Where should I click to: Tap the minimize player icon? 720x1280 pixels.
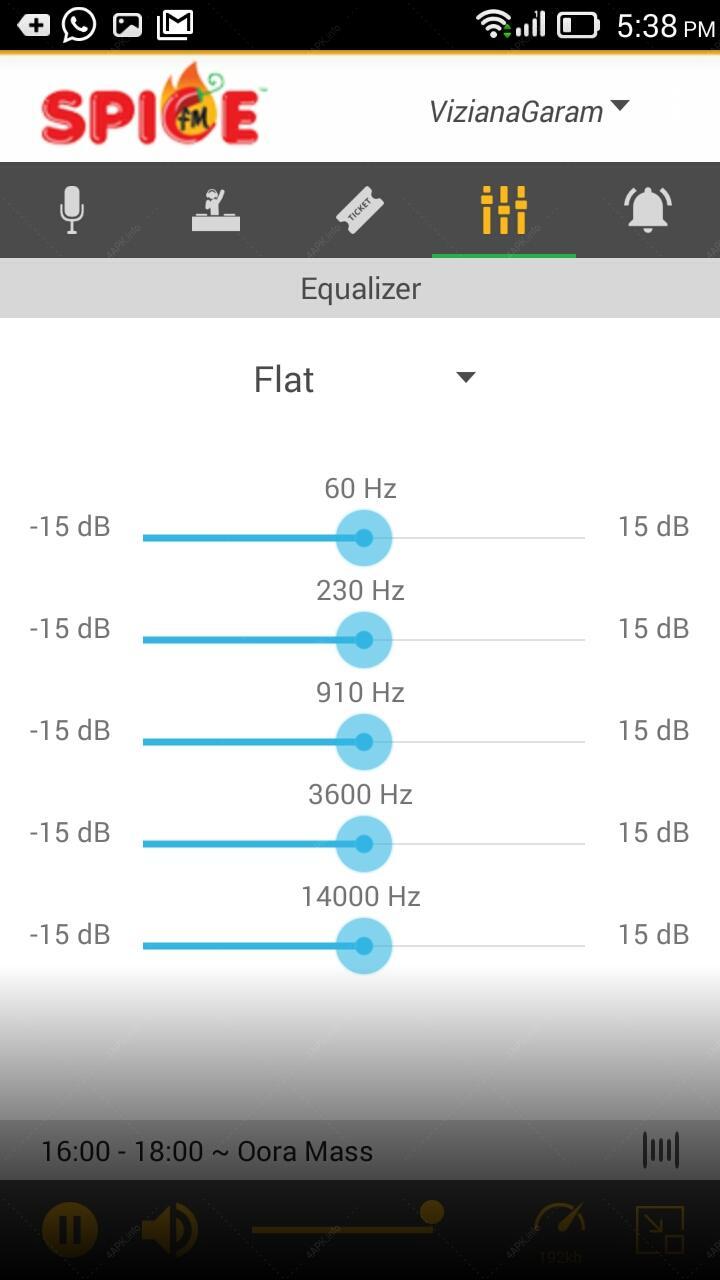[660, 1230]
